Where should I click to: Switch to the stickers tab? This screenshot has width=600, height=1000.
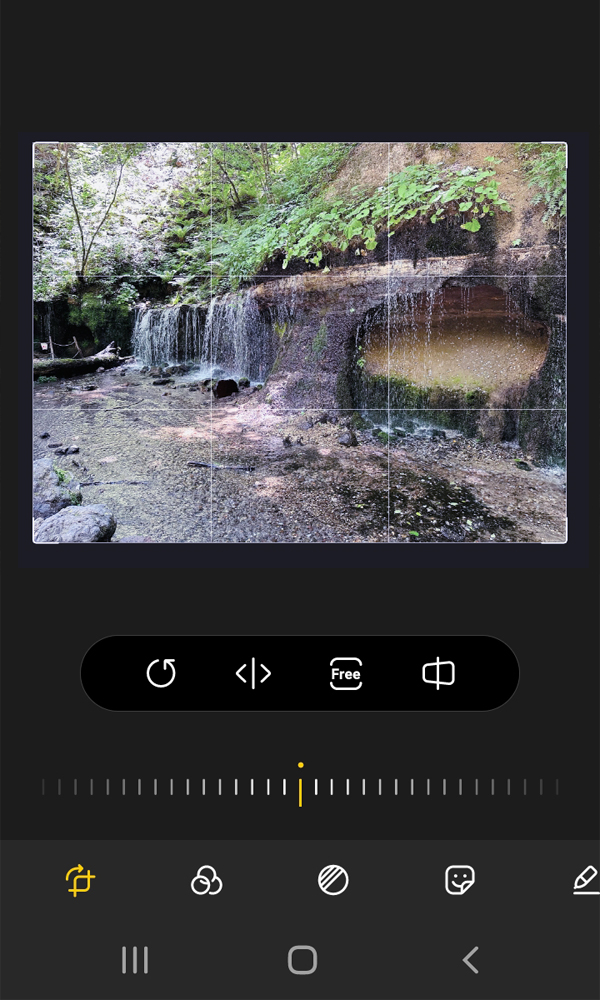point(459,880)
